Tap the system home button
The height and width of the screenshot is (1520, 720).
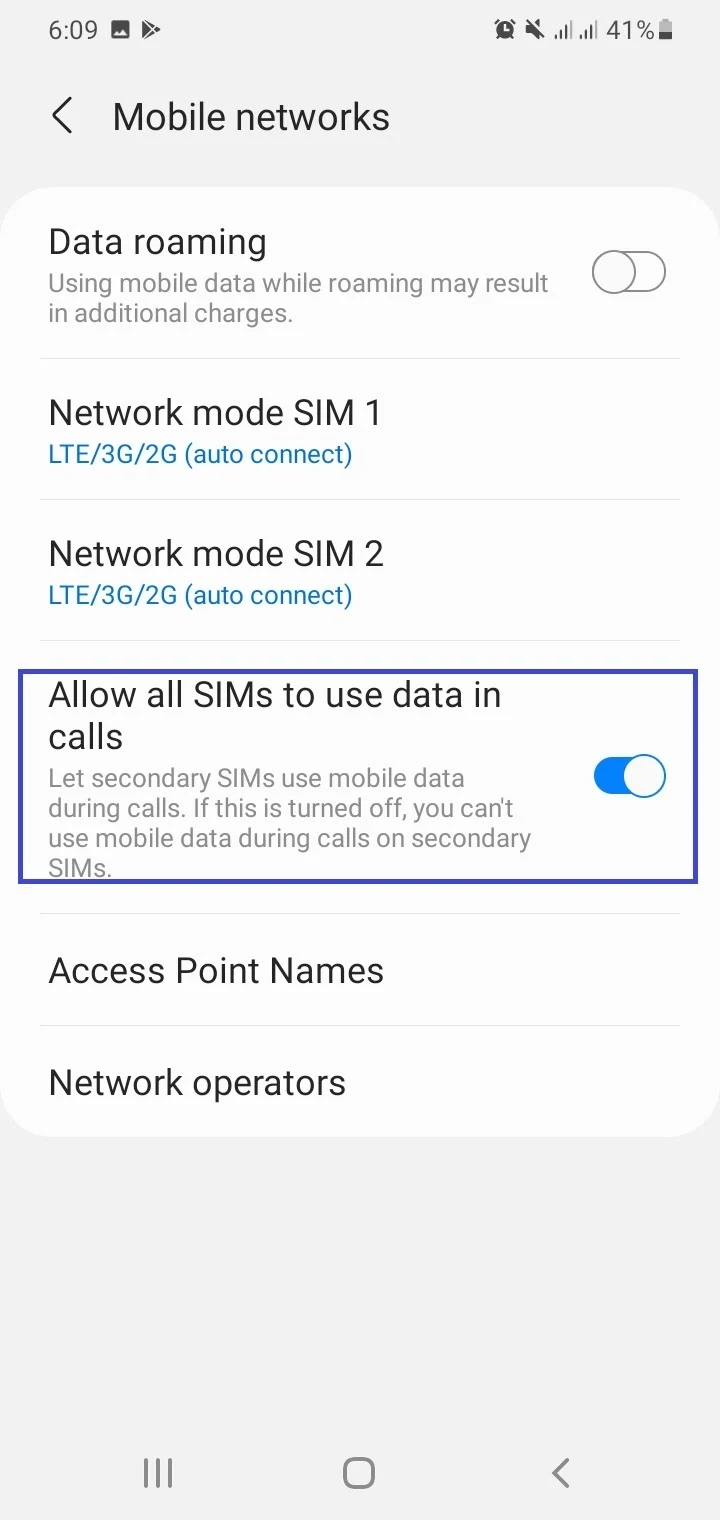(x=359, y=1472)
